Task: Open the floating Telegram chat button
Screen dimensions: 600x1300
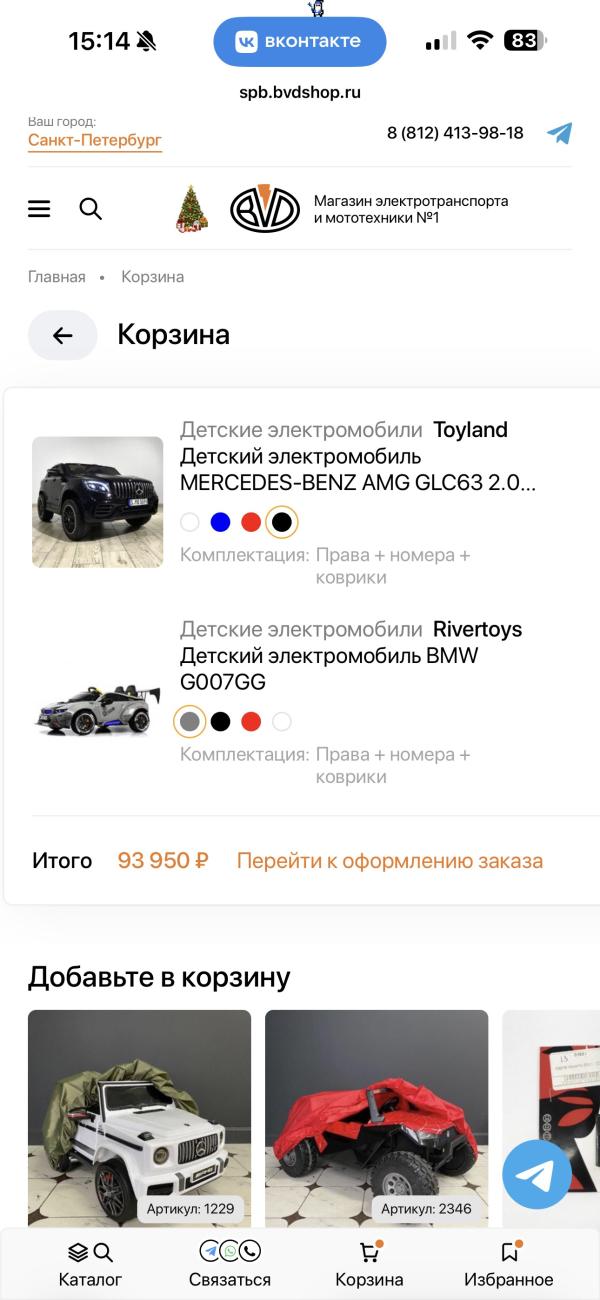Action: tap(537, 1174)
